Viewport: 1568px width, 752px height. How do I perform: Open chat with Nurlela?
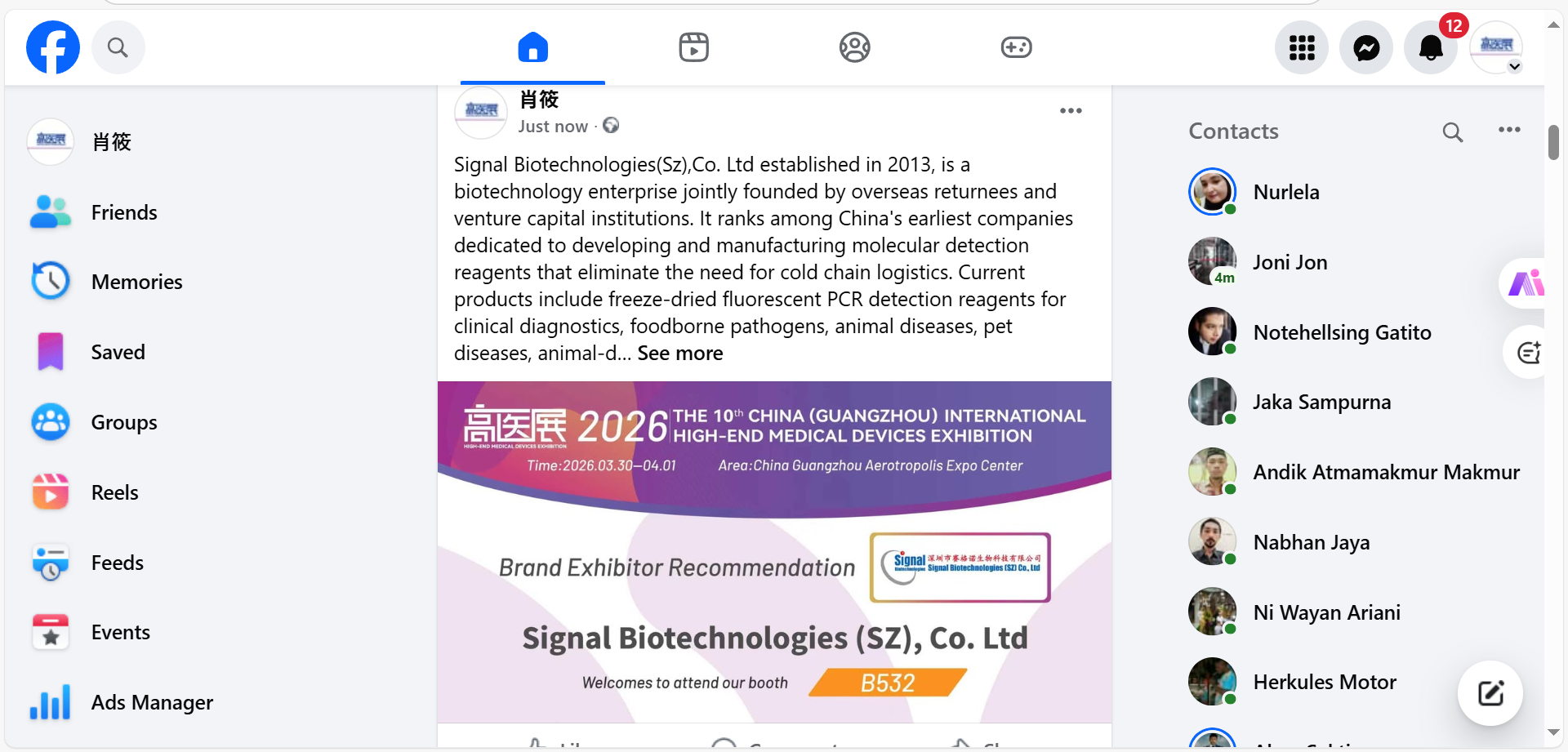point(1285,193)
